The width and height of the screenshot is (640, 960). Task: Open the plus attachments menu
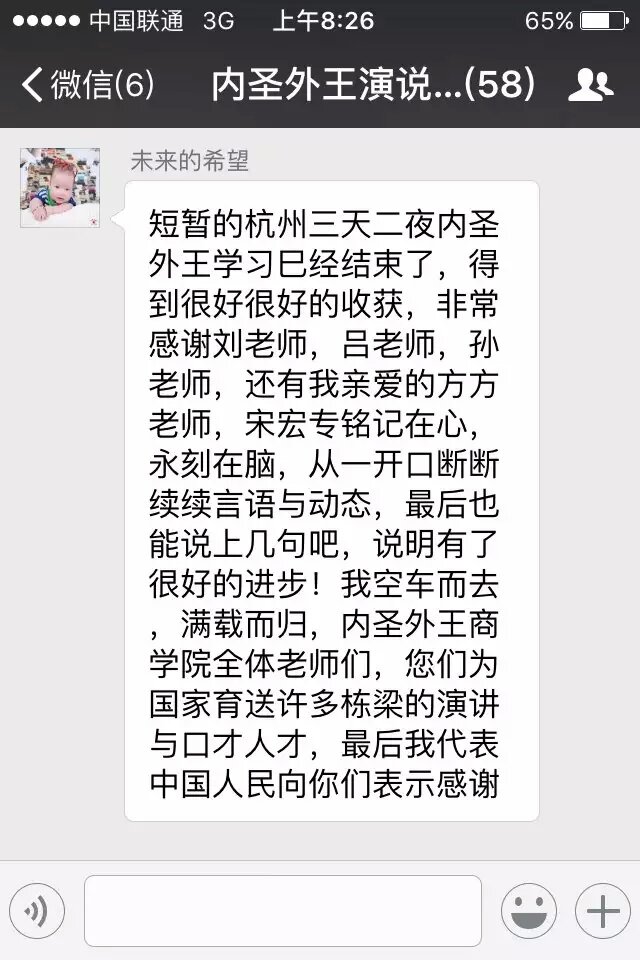point(602,911)
